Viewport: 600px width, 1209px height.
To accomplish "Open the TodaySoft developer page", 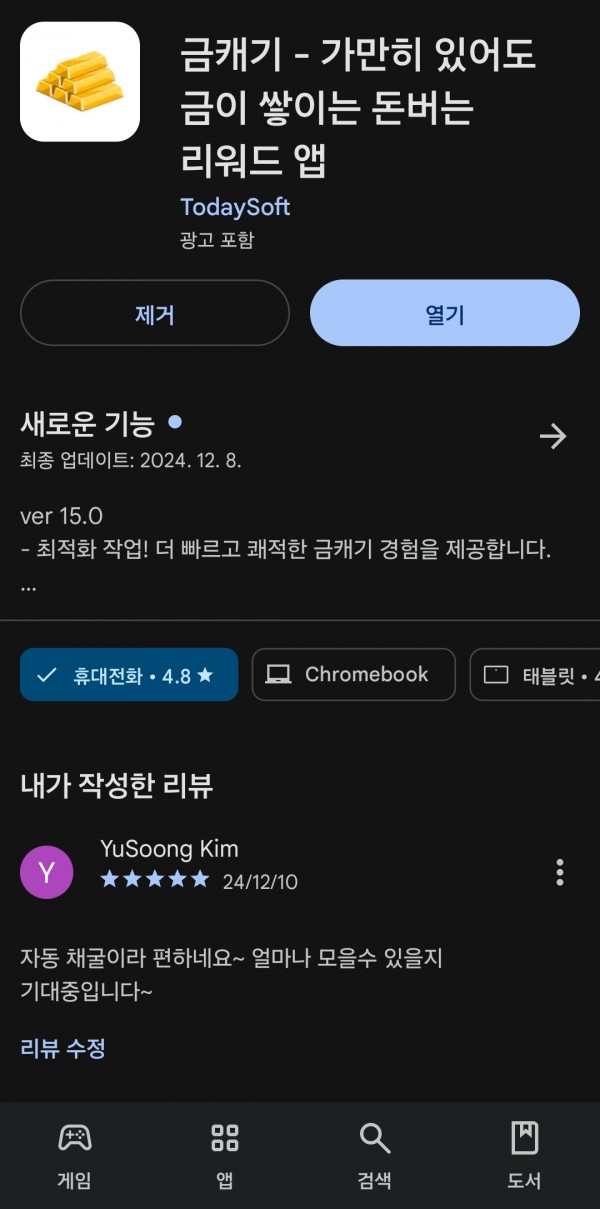I will pyautogui.click(x=235, y=207).
